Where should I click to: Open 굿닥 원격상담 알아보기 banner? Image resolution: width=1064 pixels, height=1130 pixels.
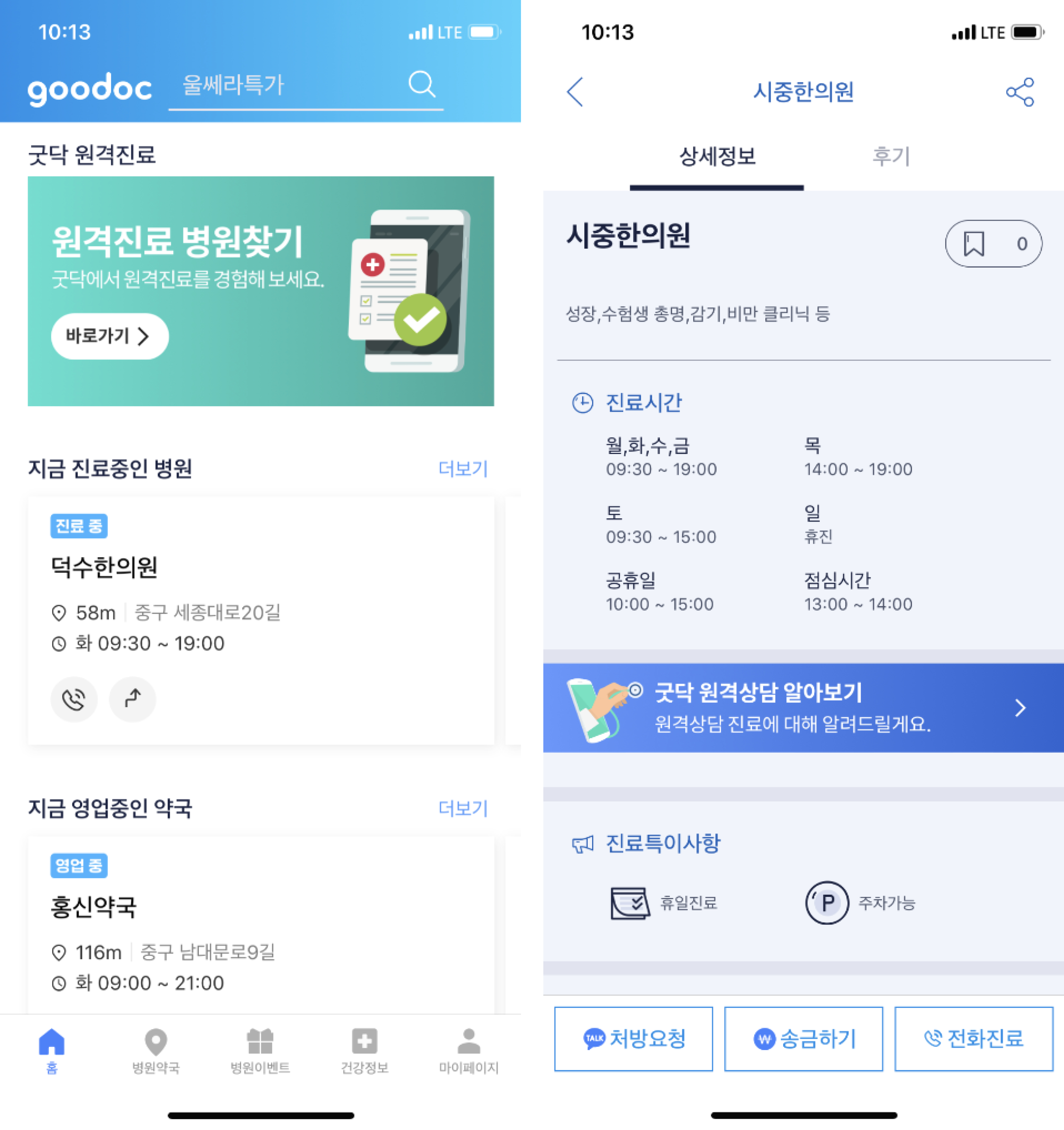coord(803,708)
